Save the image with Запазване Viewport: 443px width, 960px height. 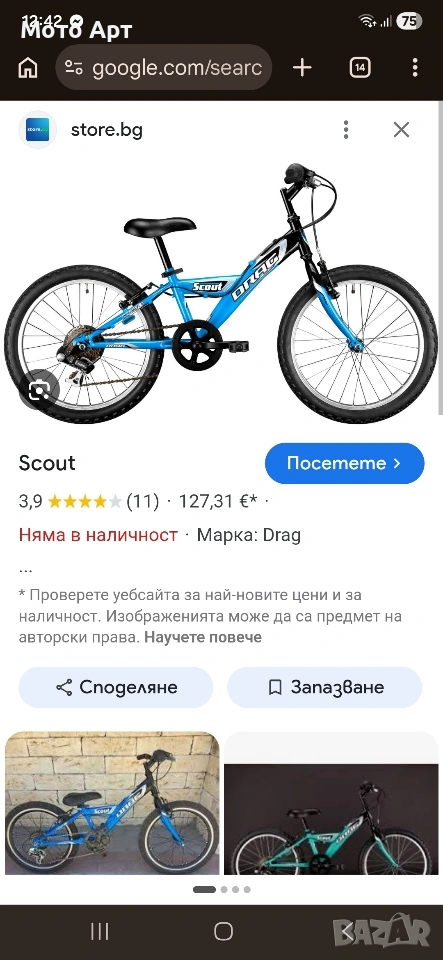coord(325,687)
